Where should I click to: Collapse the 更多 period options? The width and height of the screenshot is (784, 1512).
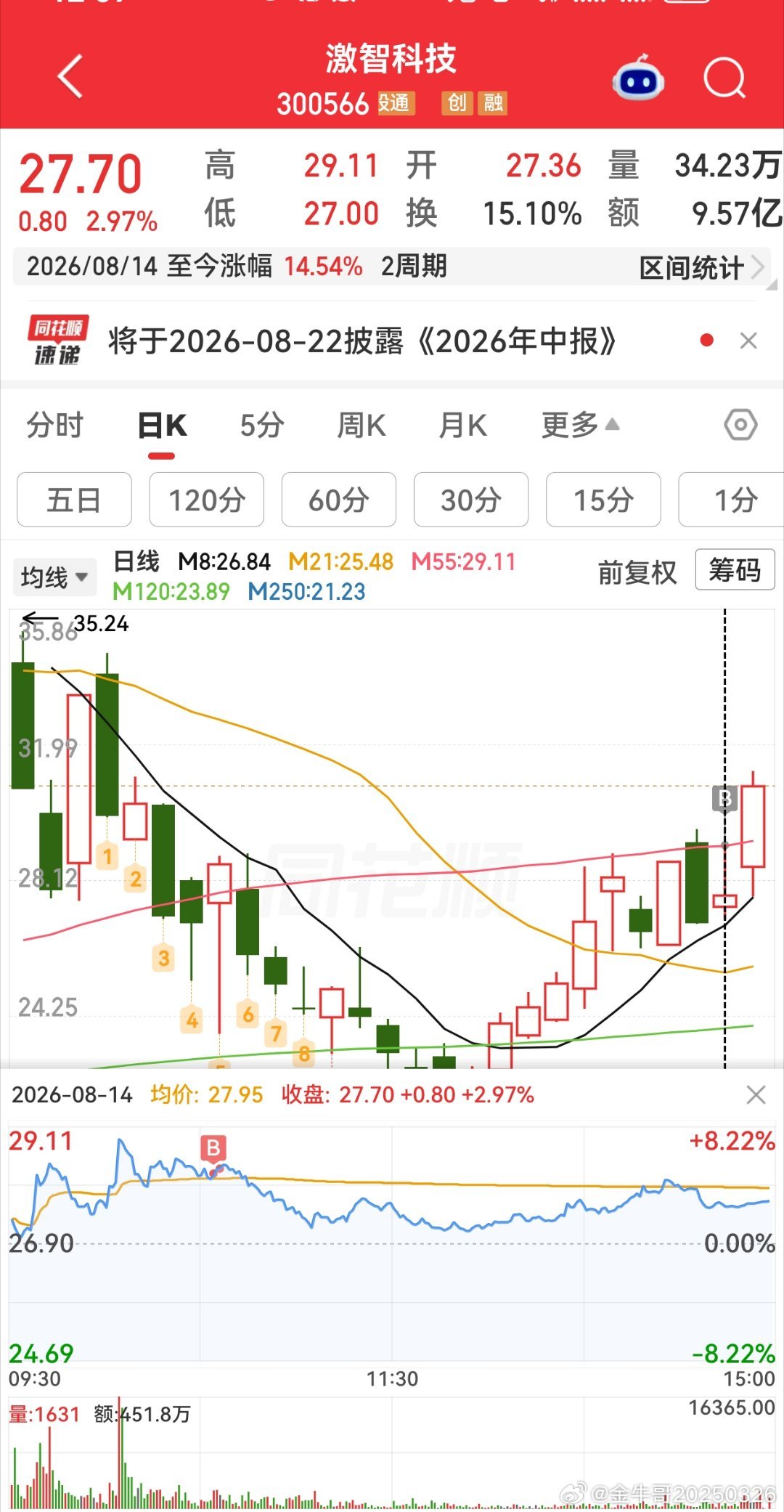pyautogui.click(x=580, y=425)
